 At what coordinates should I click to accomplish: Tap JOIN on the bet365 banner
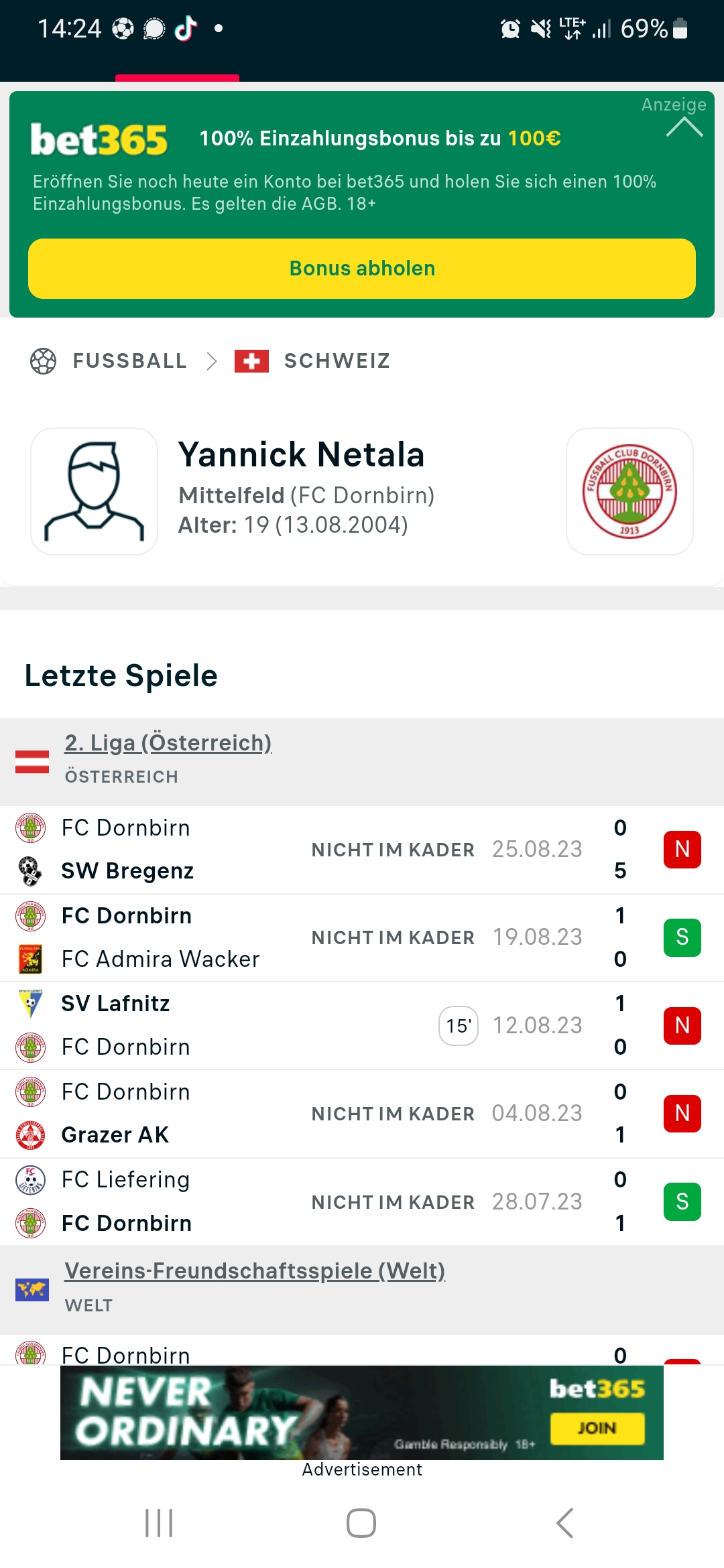597,1428
